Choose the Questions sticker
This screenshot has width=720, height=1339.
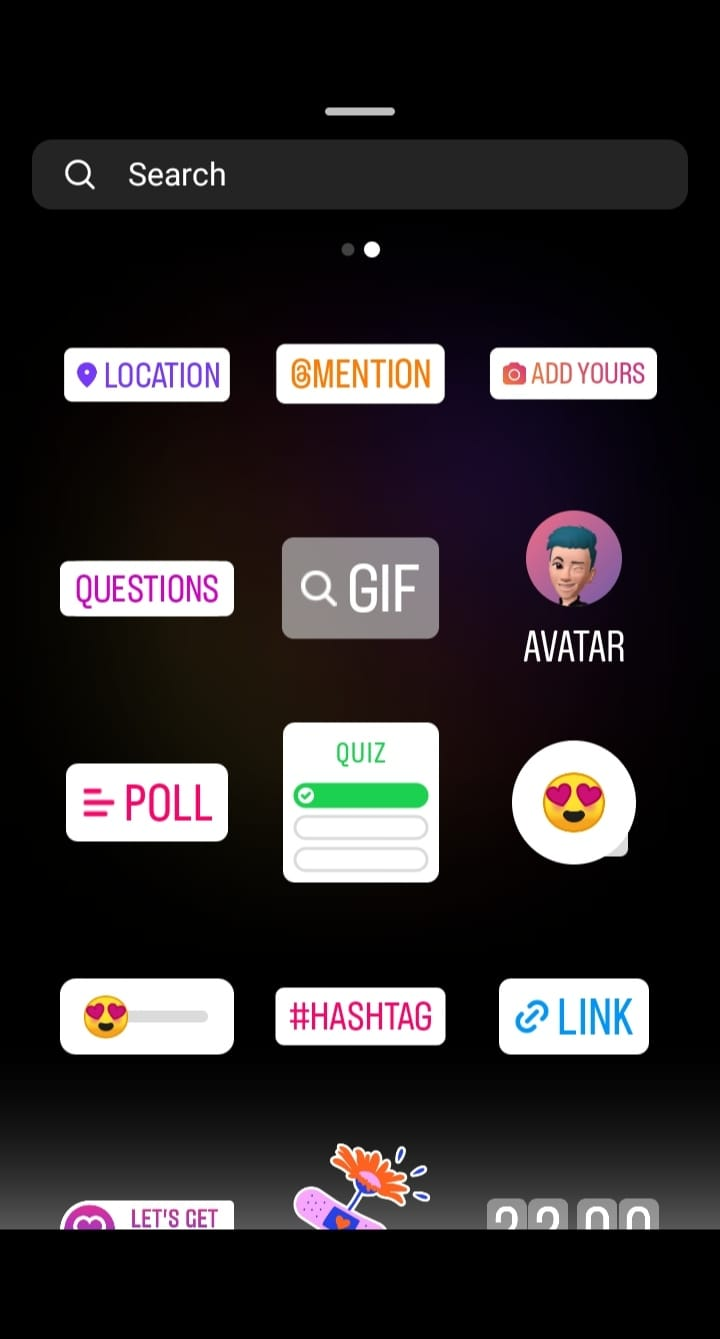click(x=147, y=589)
